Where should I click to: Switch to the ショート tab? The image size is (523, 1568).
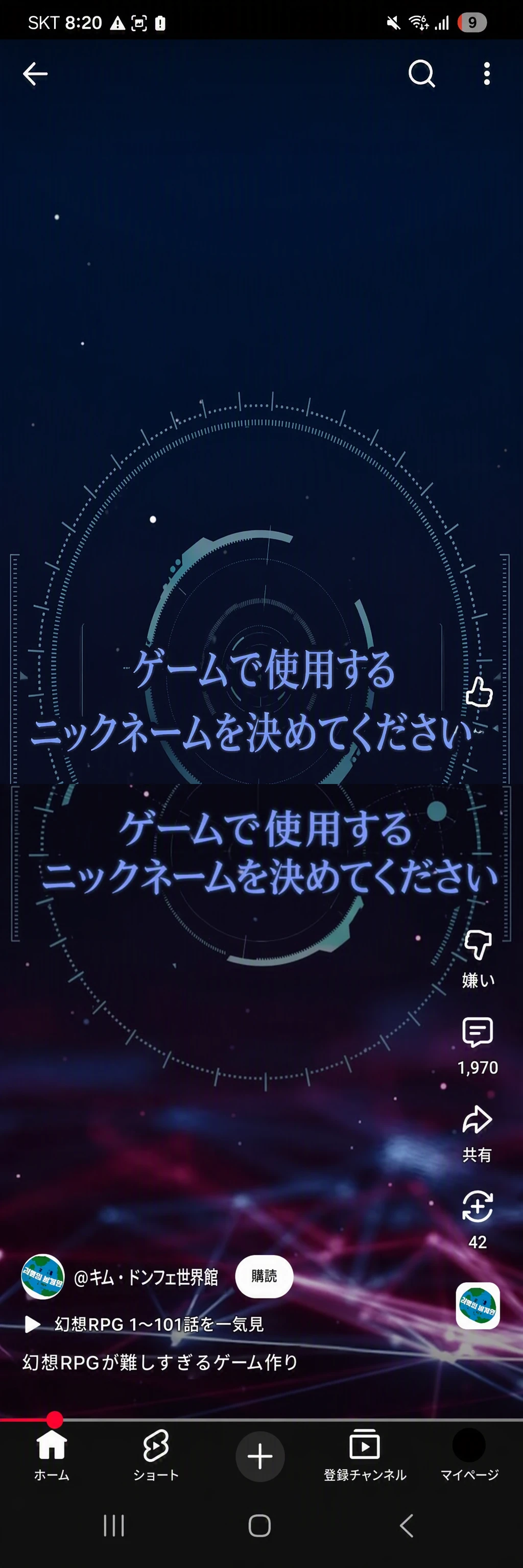tap(156, 1456)
